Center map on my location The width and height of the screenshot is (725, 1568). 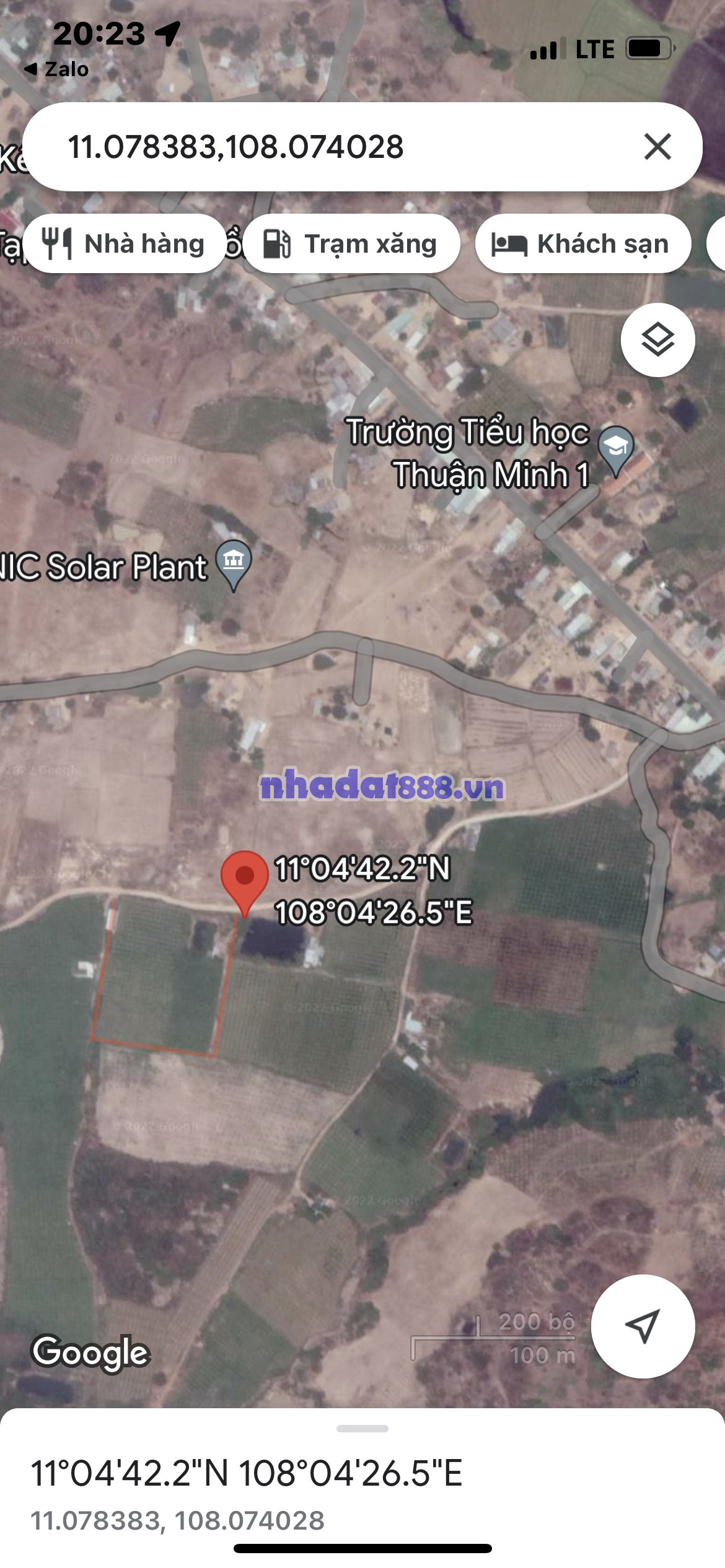click(x=643, y=1326)
